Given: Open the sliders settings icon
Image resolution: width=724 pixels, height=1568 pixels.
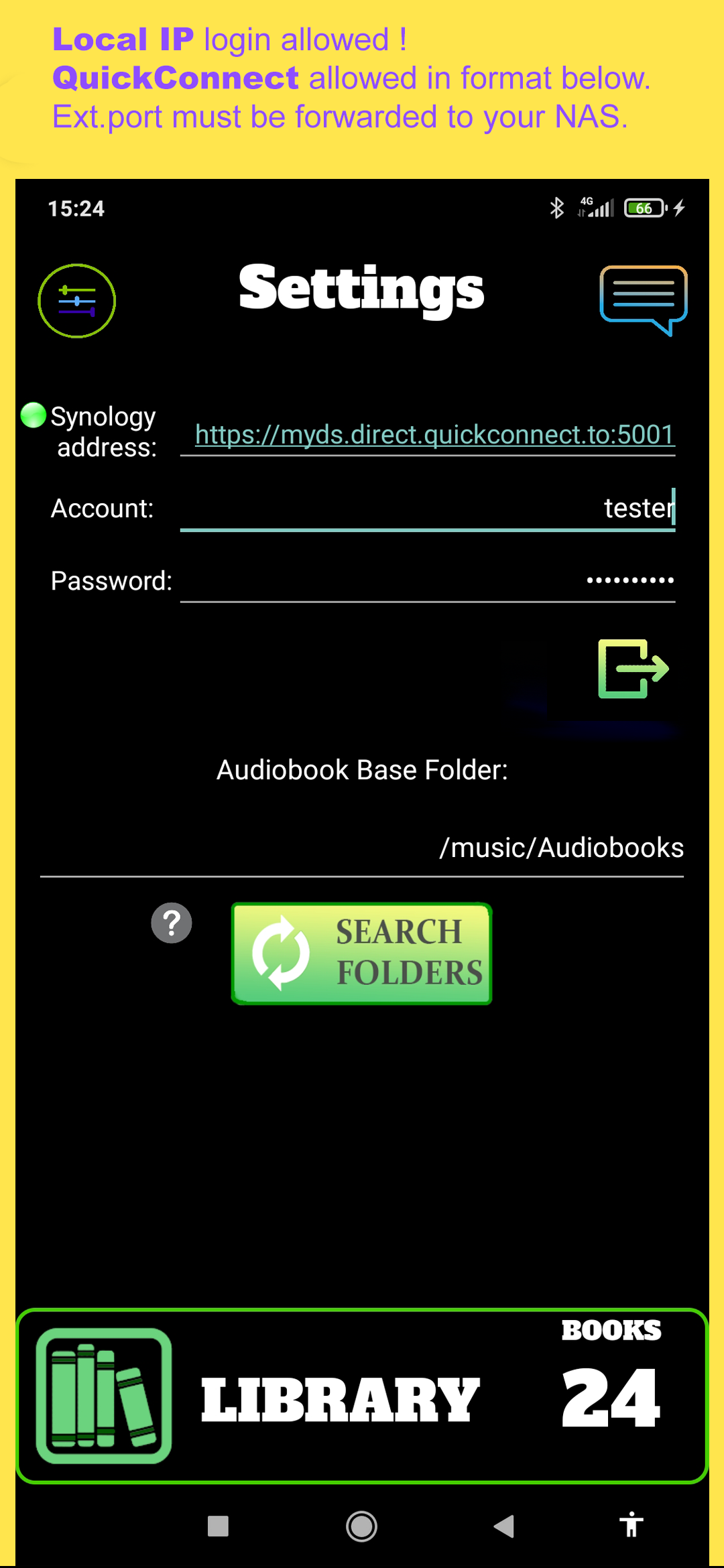Looking at the screenshot, I should click(76, 301).
